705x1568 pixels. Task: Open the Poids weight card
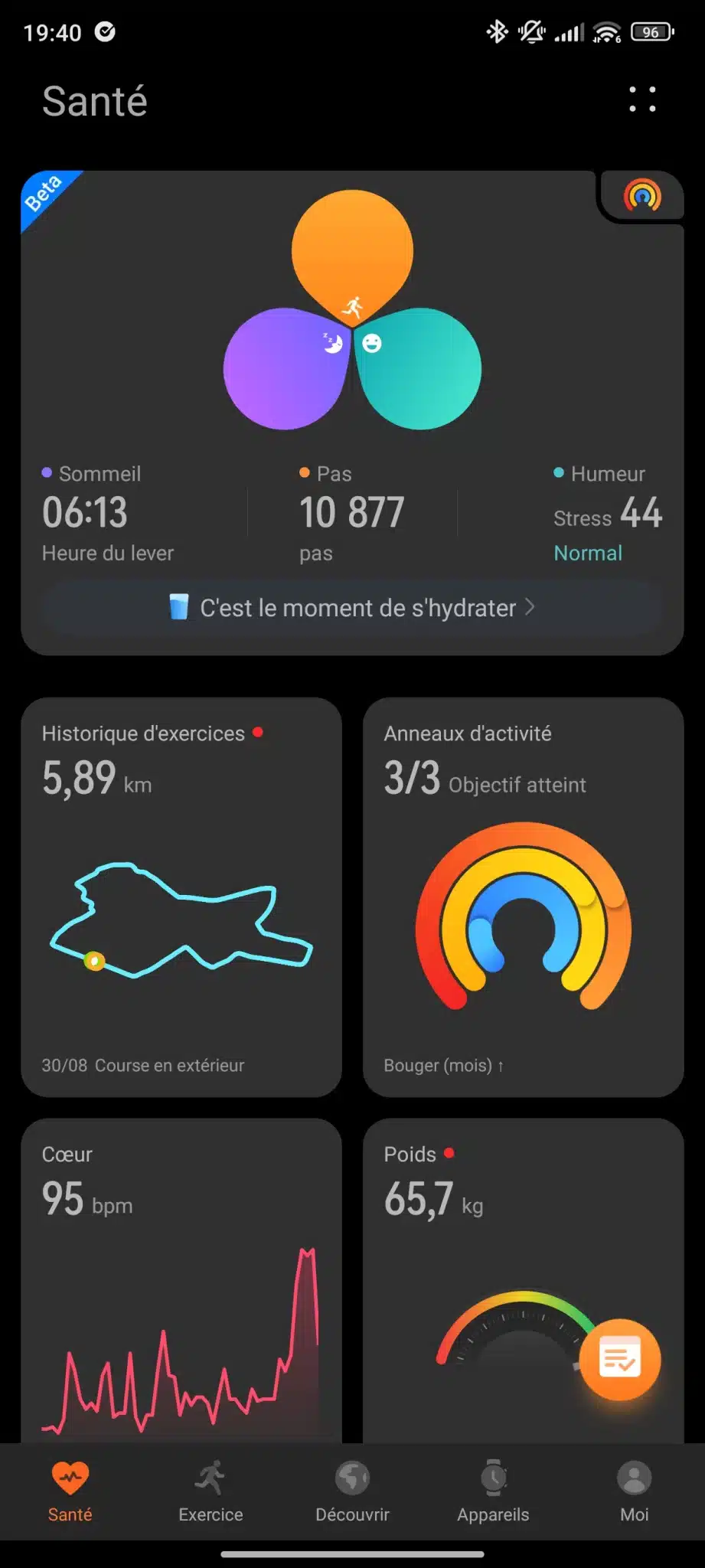point(523,1280)
